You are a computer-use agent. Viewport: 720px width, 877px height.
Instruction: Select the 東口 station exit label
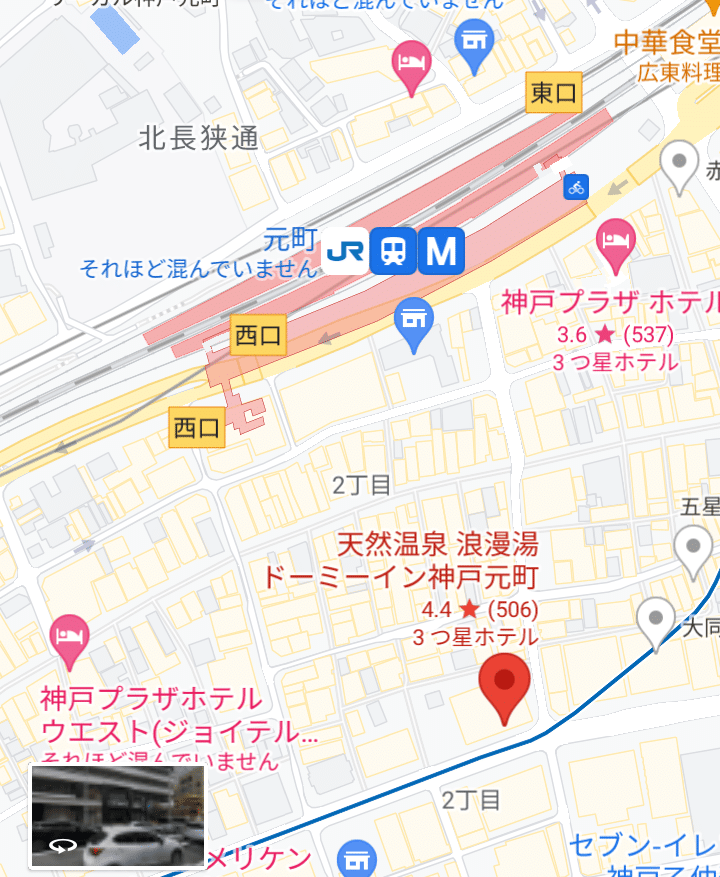(554, 94)
